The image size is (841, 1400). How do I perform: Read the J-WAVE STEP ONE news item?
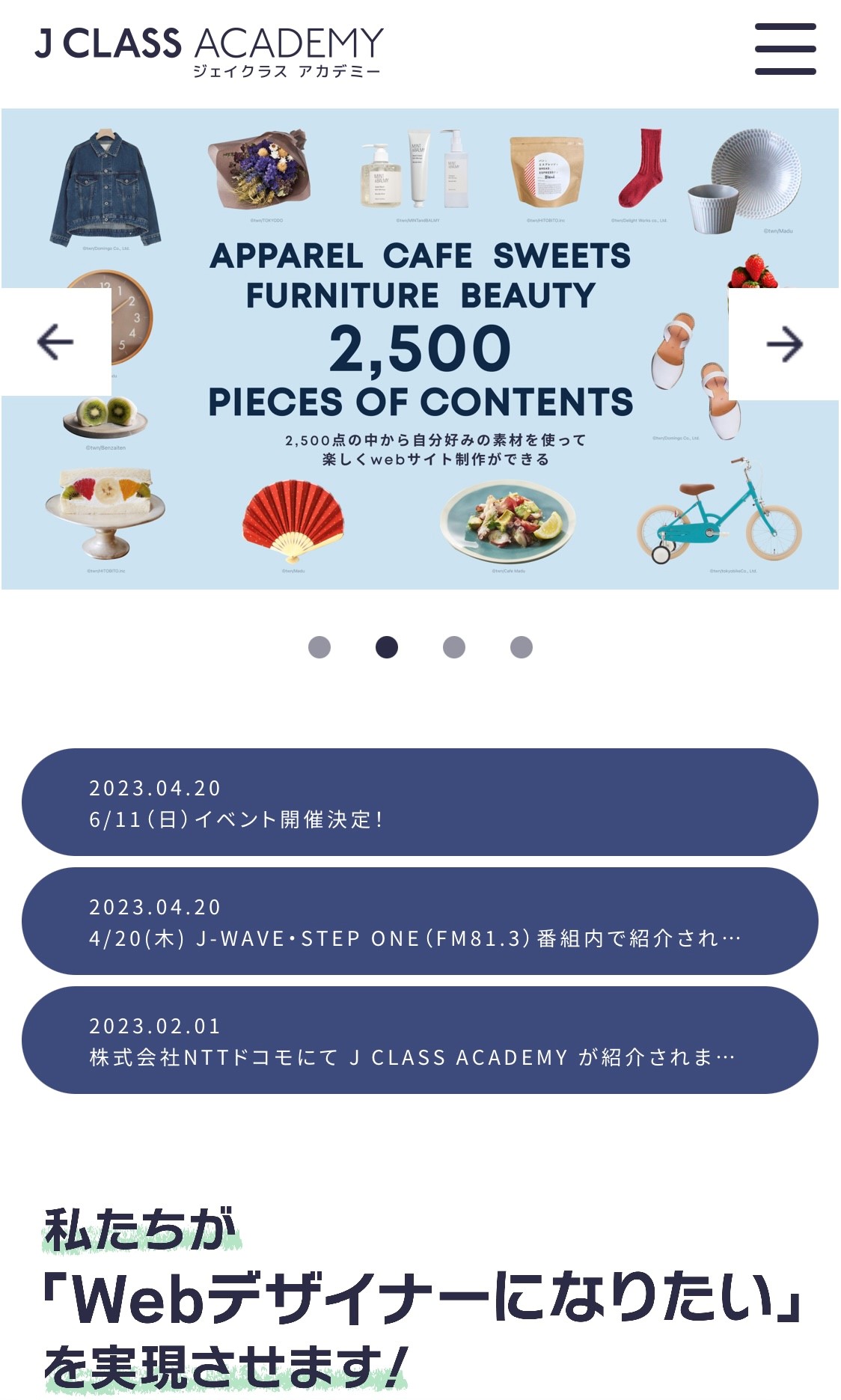coord(420,921)
